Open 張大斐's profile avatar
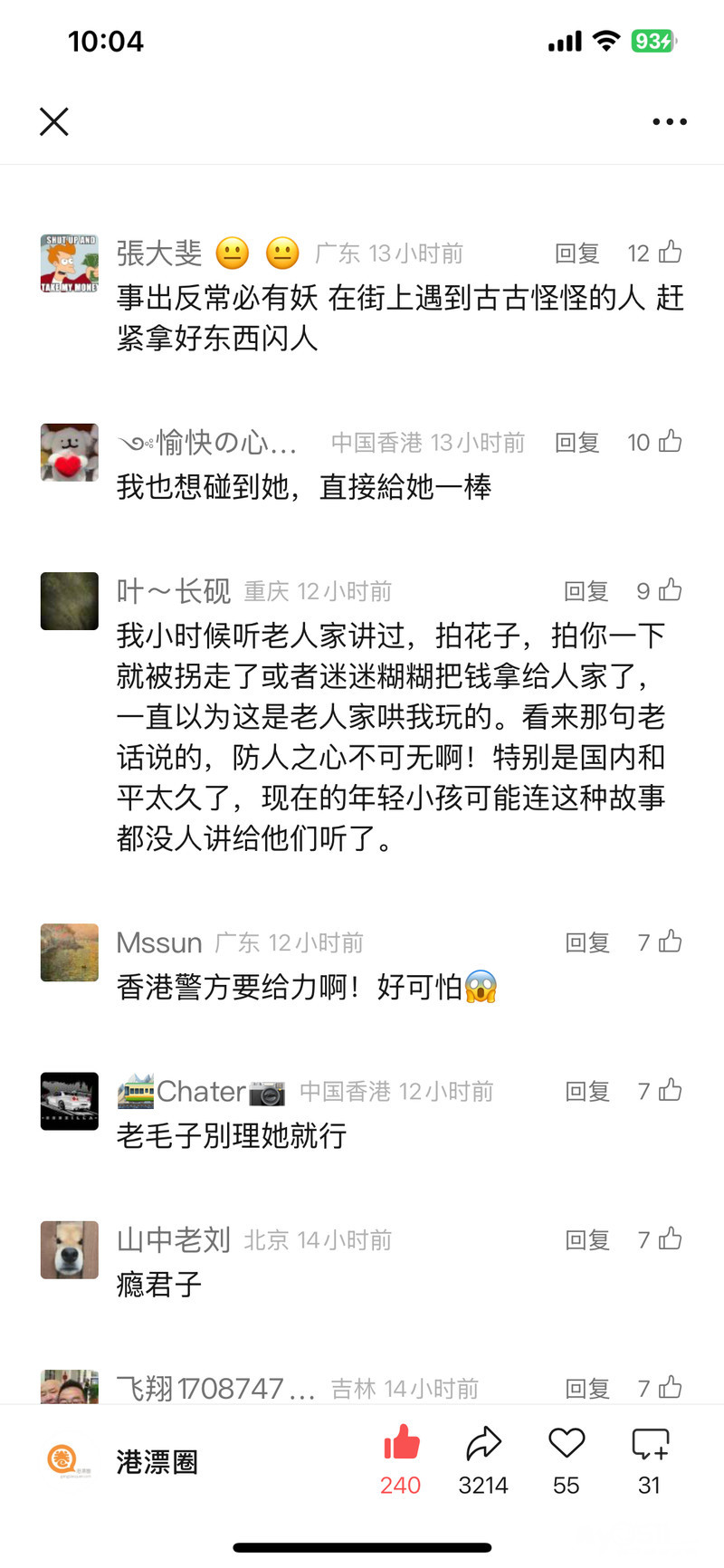Viewport: 724px width, 1568px height. (69, 263)
